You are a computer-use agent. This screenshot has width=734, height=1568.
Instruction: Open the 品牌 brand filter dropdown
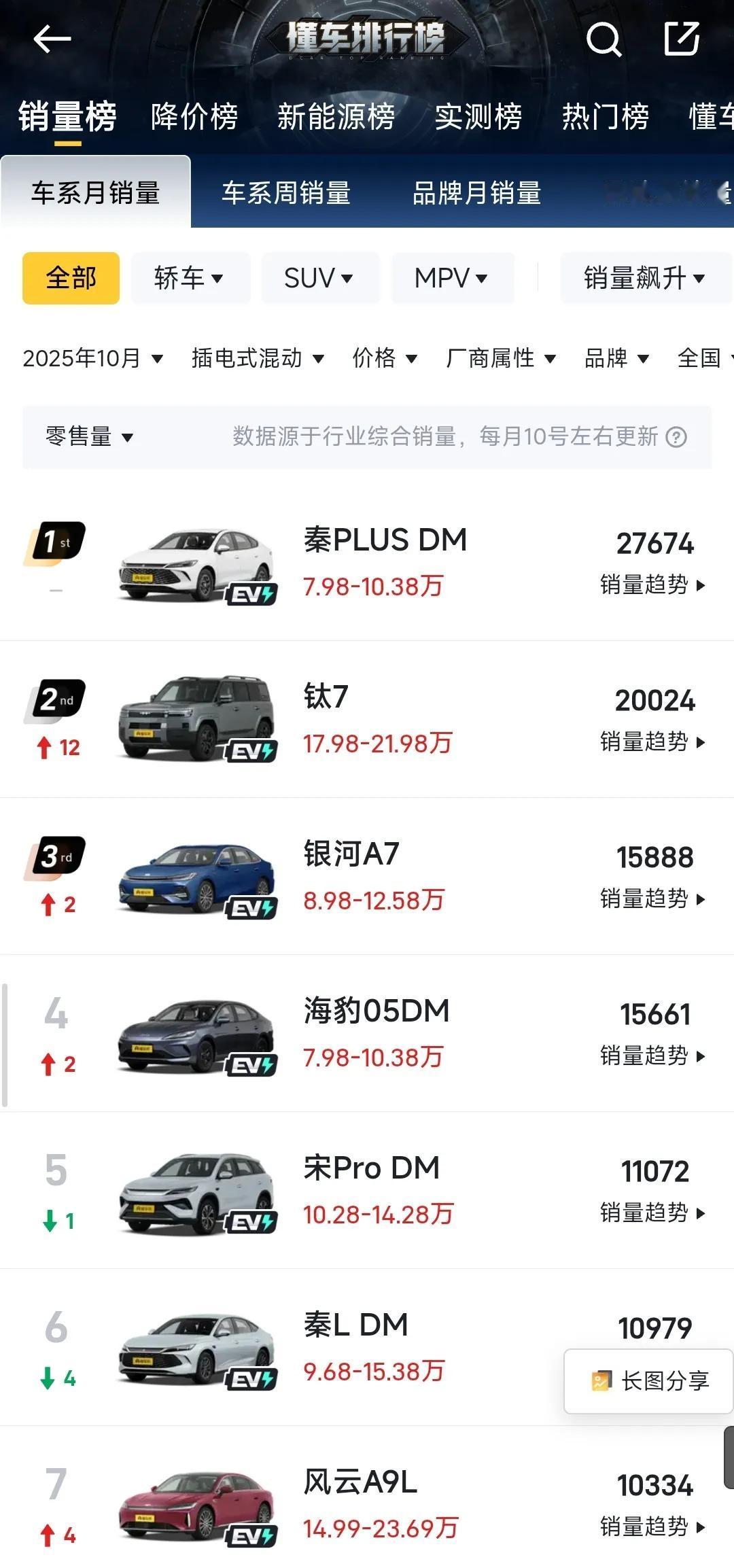[x=615, y=358]
